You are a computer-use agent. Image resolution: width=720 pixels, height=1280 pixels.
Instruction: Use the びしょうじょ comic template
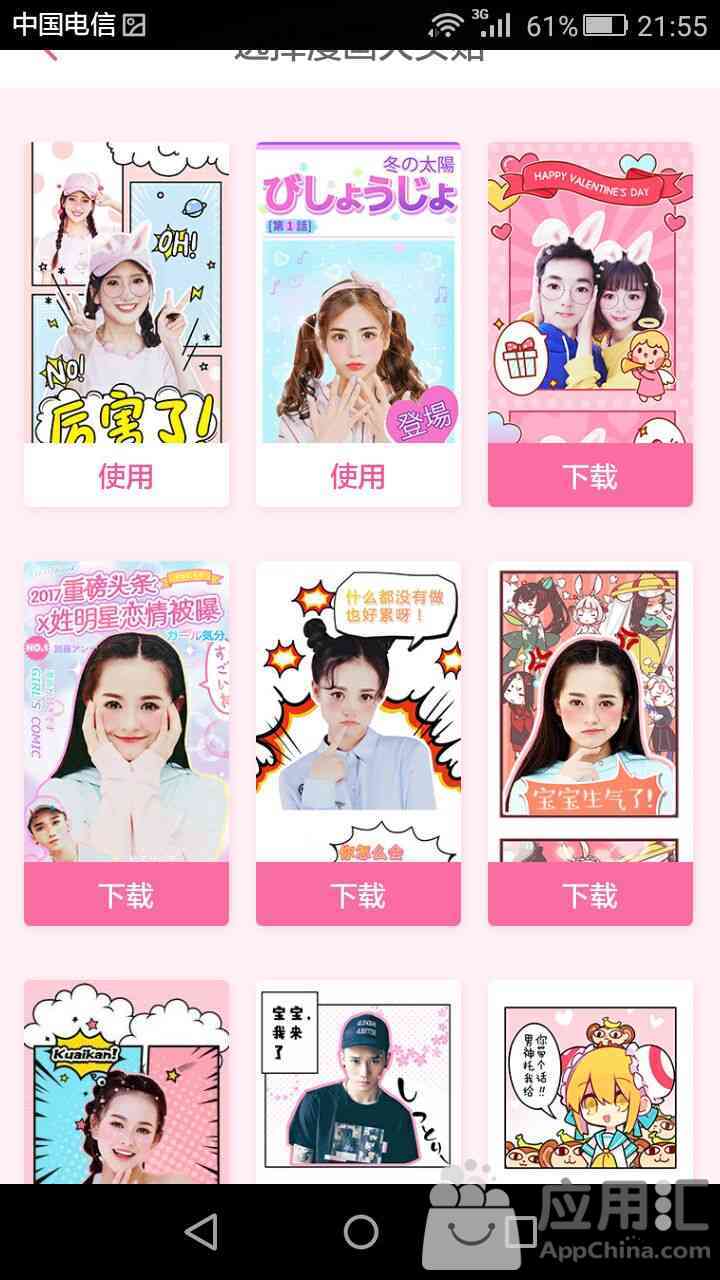[358, 476]
